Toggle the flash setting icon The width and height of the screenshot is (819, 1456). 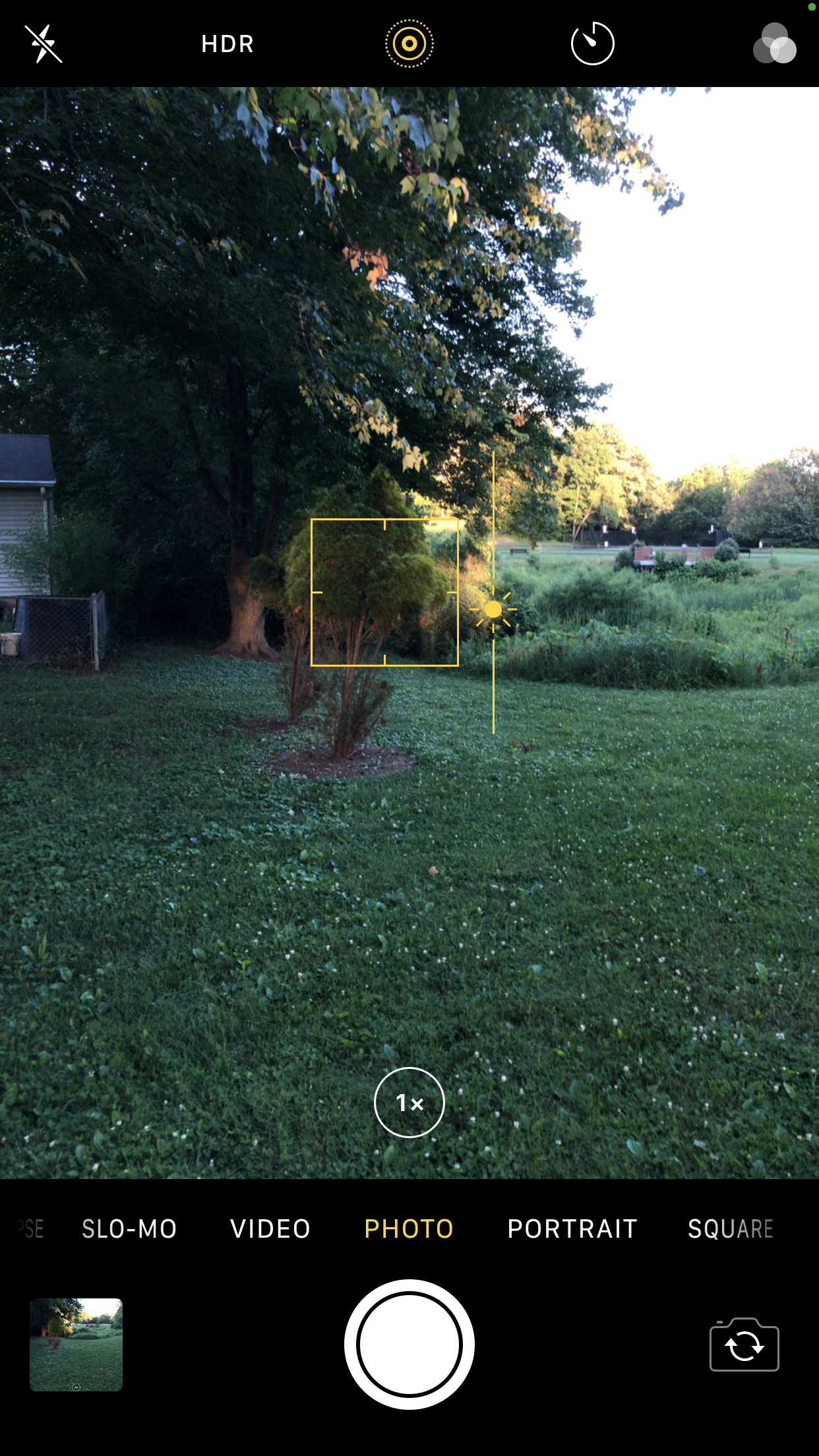[x=44, y=44]
